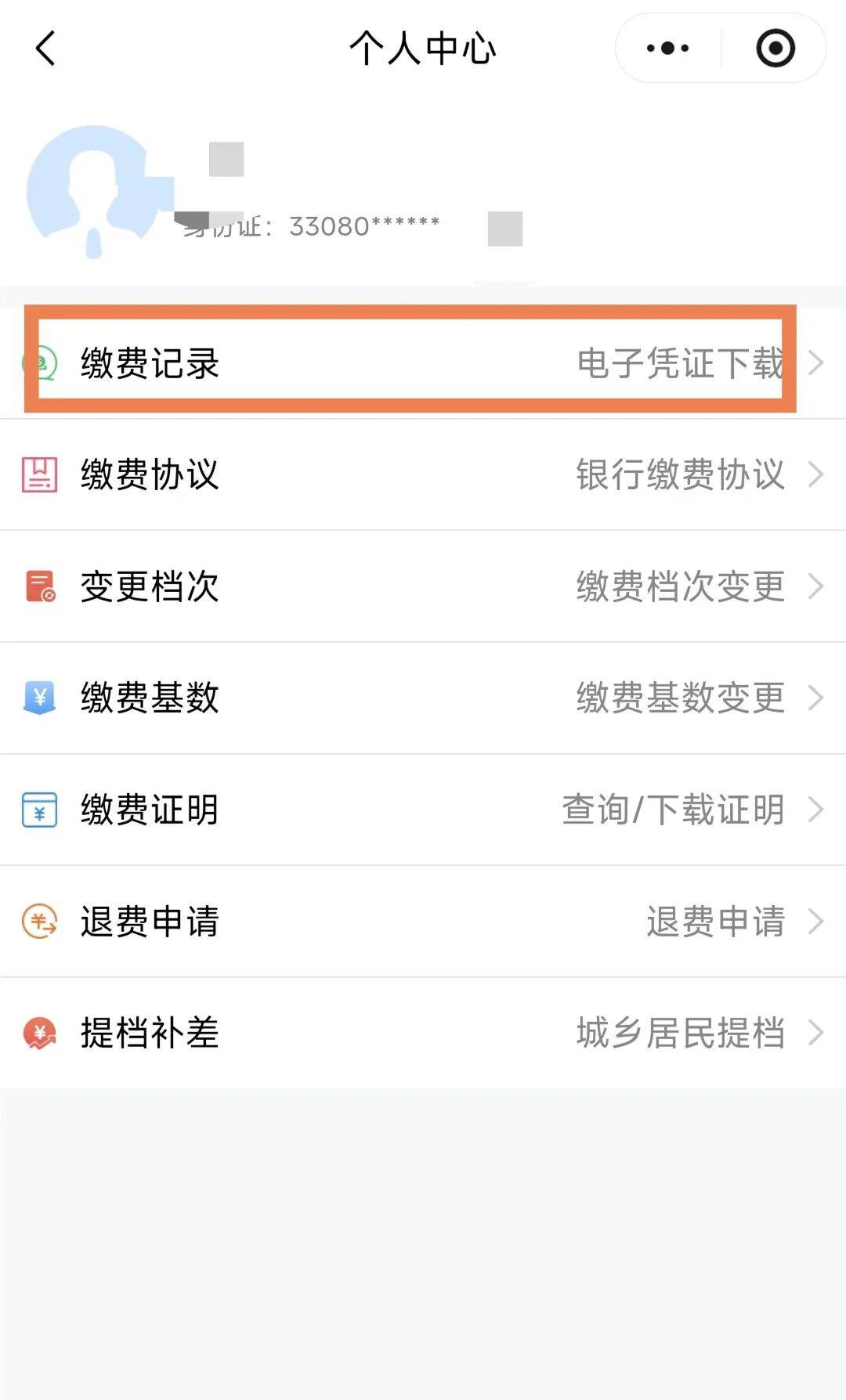Expand the 提档补差 row chevron
846x1400 pixels.
815,1034
